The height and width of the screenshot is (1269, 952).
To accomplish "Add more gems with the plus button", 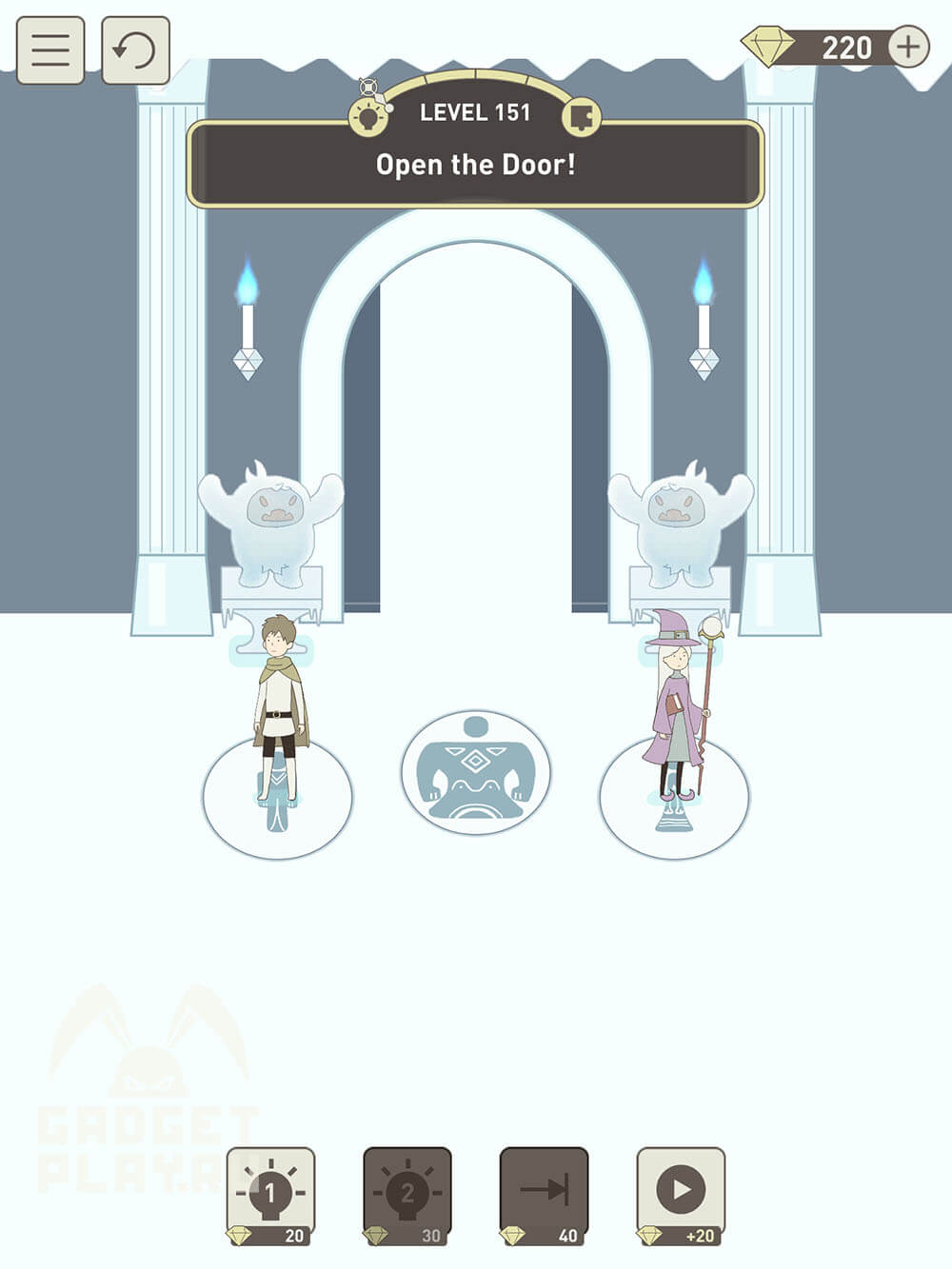I will pos(908,47).
